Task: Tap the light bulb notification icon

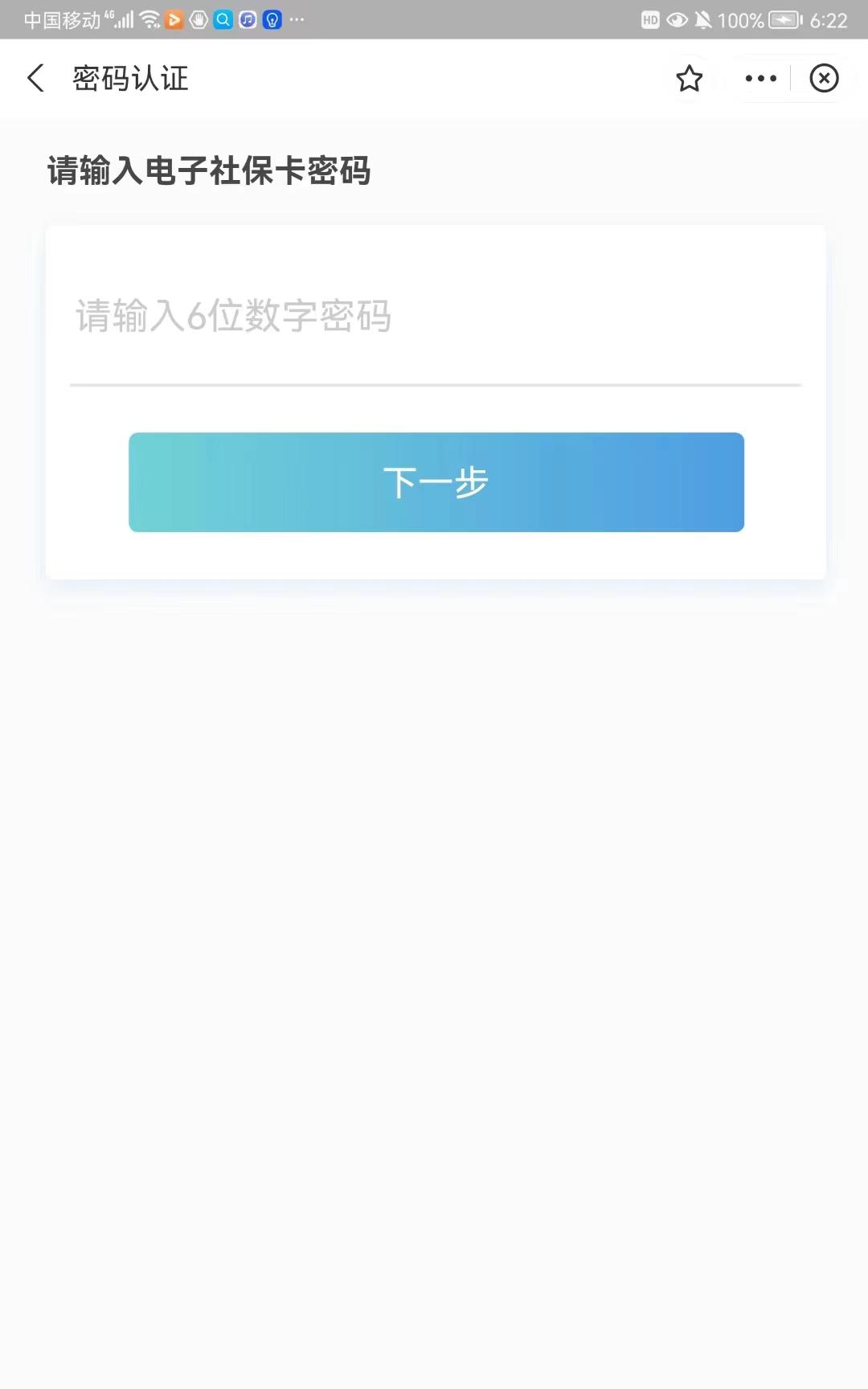Action: [x=272, y=20]
